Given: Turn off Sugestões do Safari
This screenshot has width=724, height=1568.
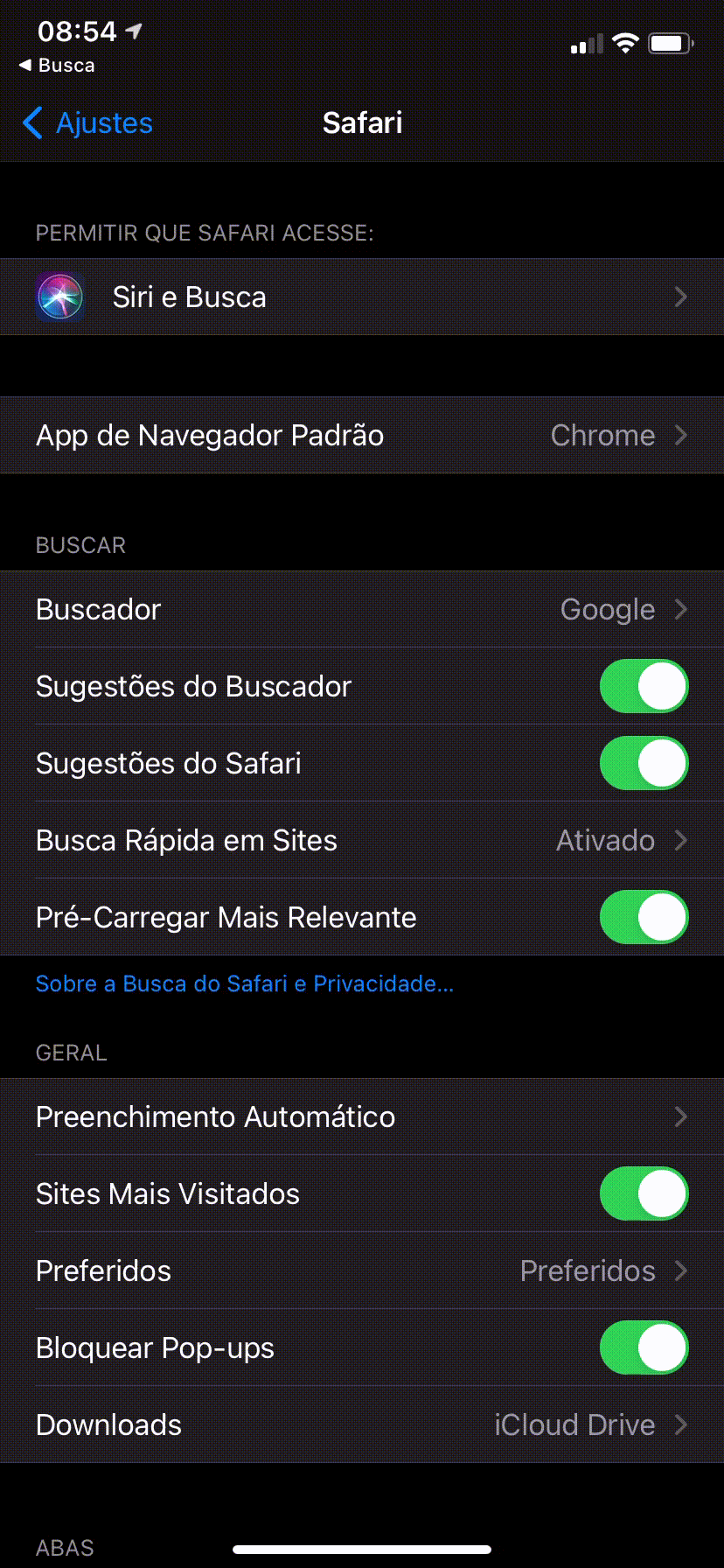Looking at the screenshot, I should click(x=644, y=763).
